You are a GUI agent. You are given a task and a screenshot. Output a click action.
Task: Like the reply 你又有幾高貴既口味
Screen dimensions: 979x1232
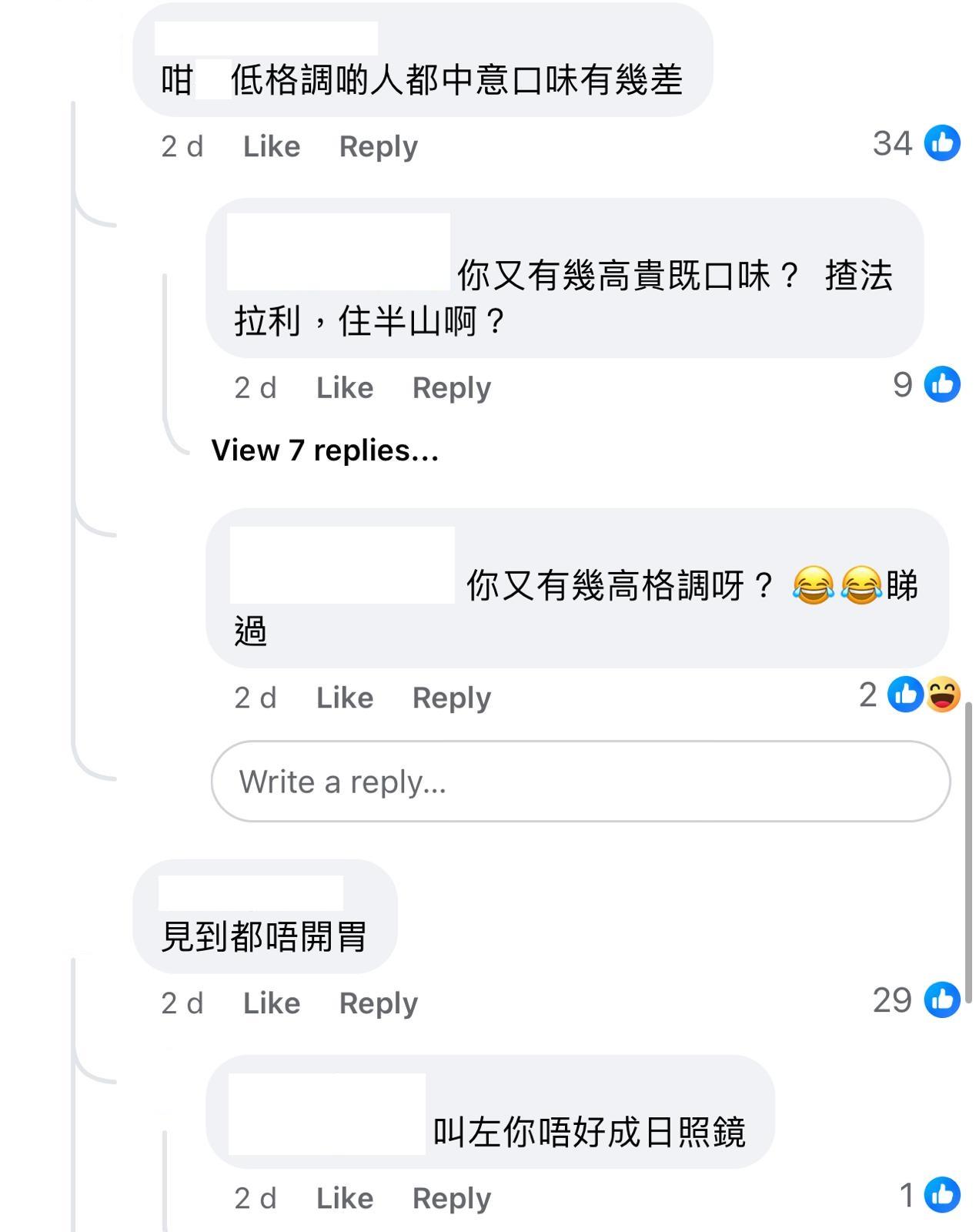344,388
